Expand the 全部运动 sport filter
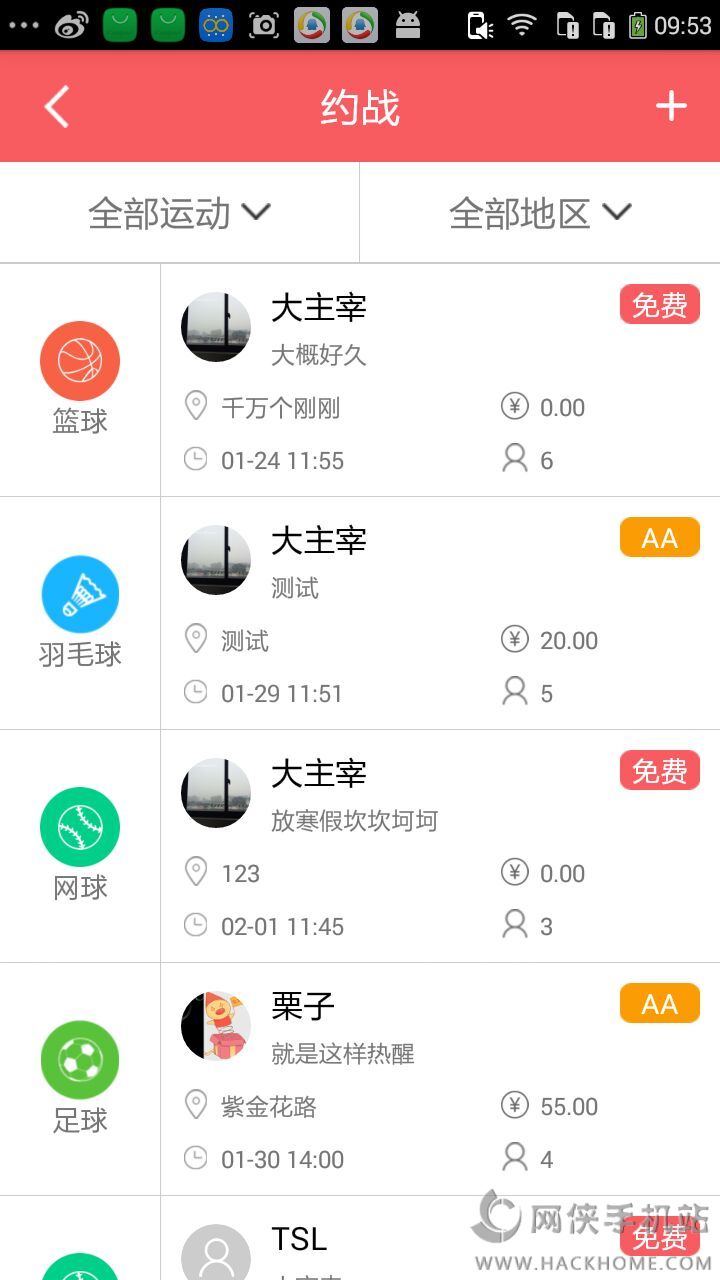Image resolution: width=720 pixels, height=1280 pixels. [x=180, y=213]
